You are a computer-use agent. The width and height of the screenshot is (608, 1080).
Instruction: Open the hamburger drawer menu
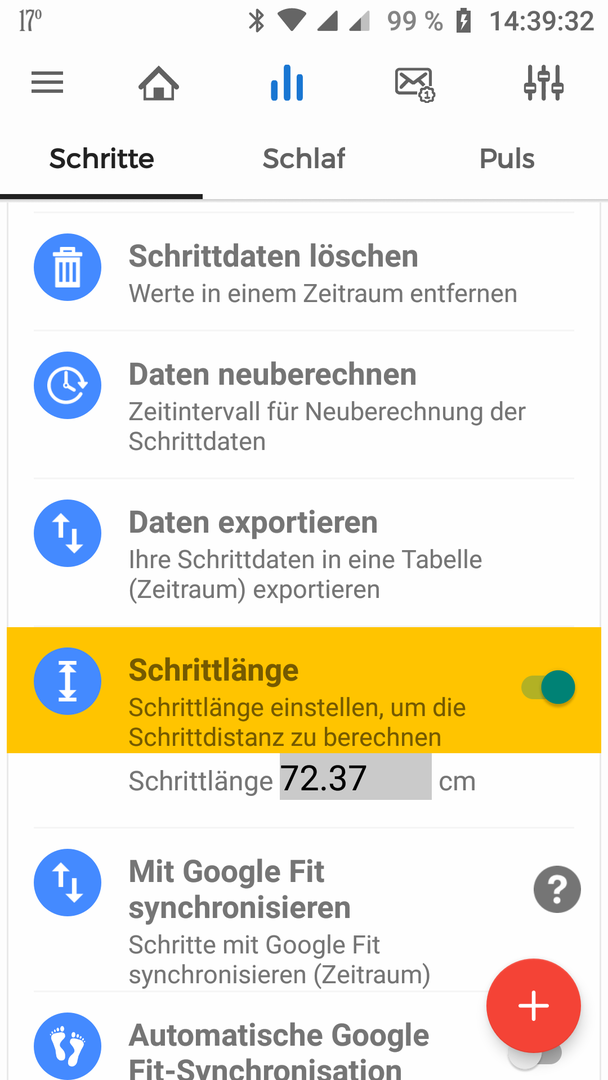[x=48, y=83]
